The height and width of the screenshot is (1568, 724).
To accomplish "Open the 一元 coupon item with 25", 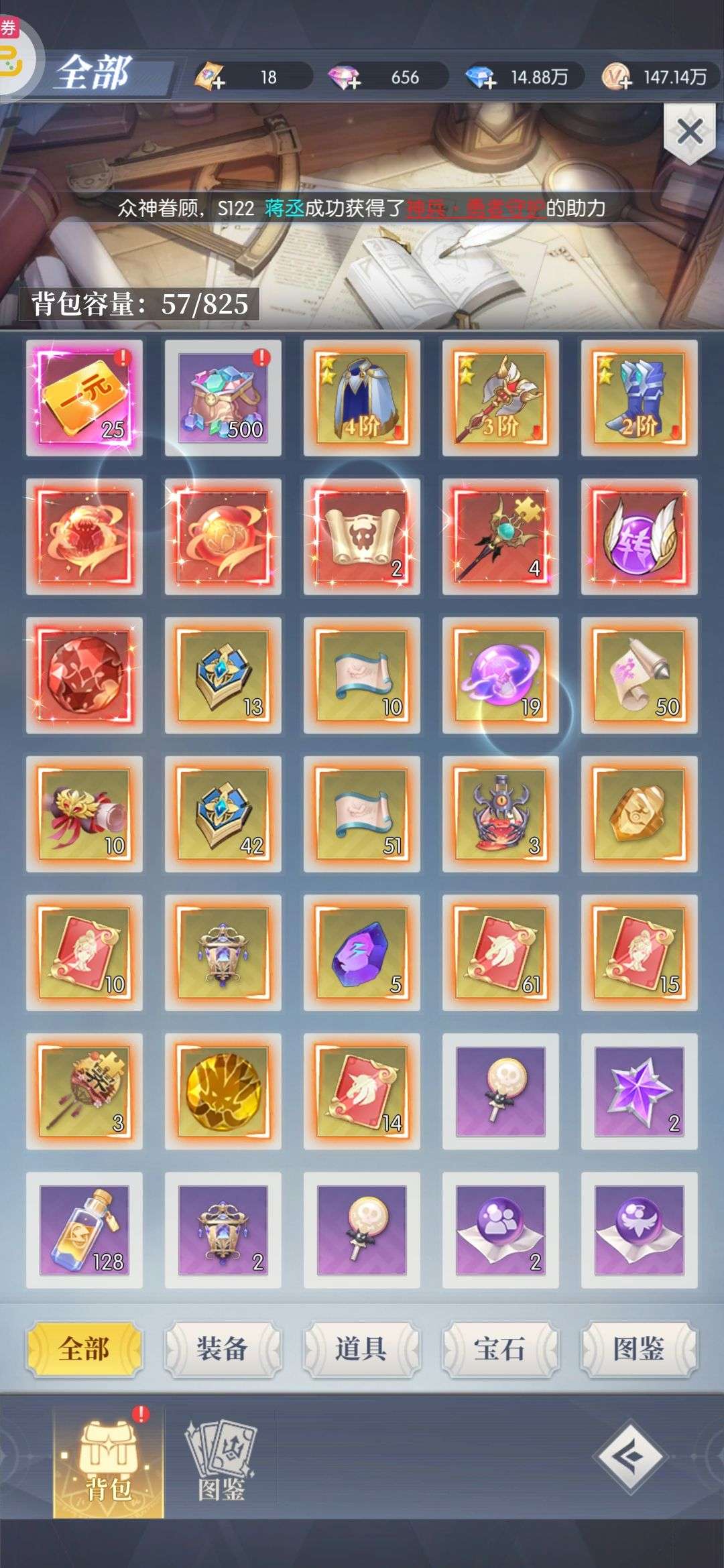I will pyautogui.click(x=84, y=398).
